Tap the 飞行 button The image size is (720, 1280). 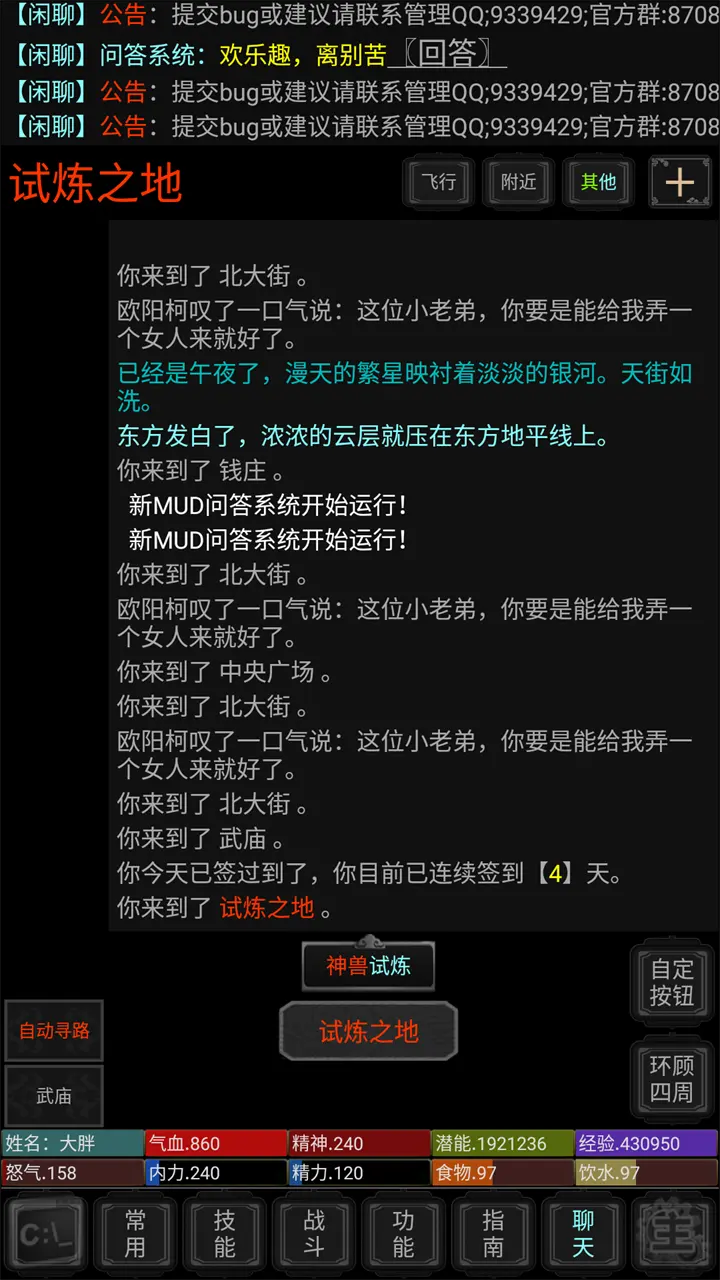[x=438, y=182]
